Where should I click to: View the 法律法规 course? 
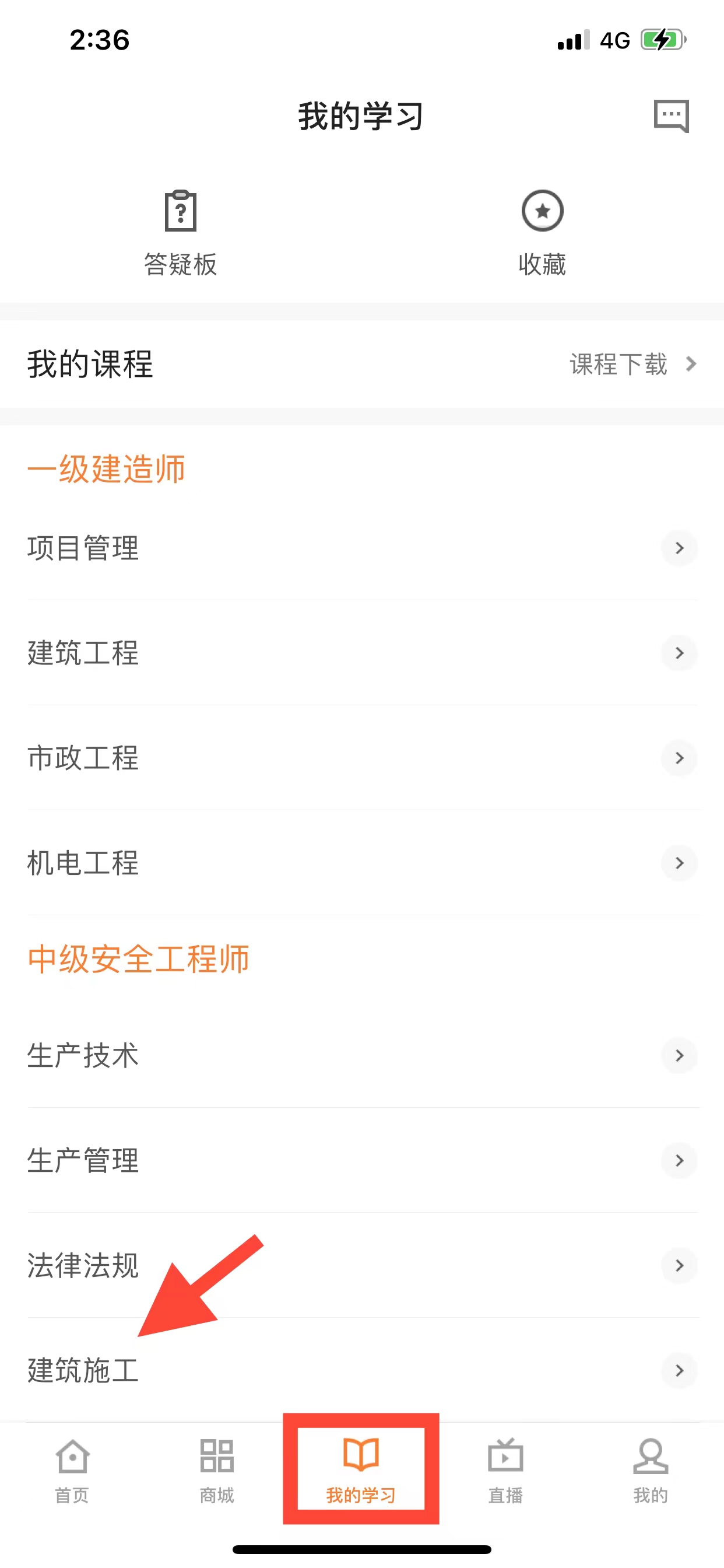tap(362, 1265)
